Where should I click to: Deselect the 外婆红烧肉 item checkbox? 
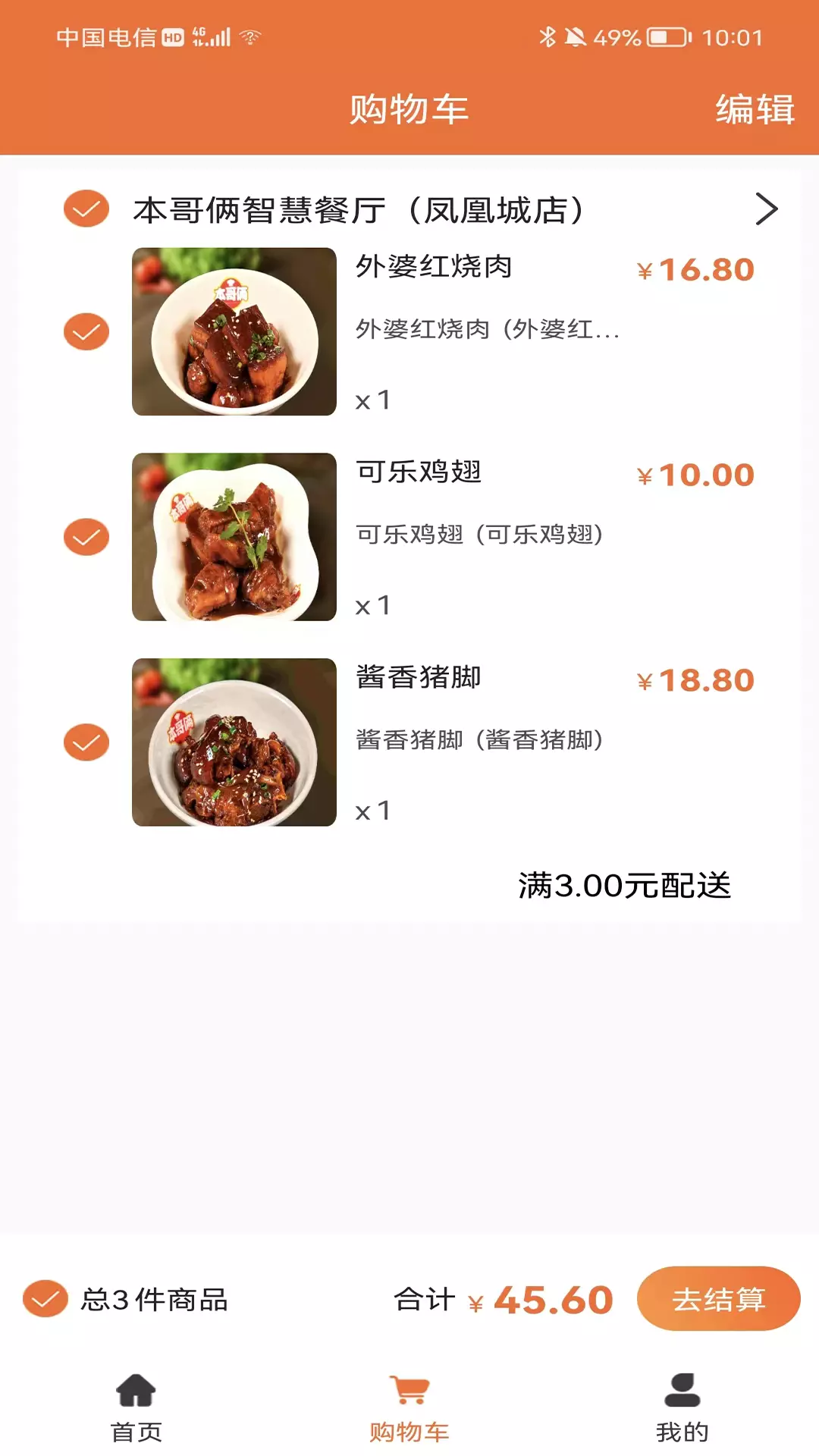86,331
